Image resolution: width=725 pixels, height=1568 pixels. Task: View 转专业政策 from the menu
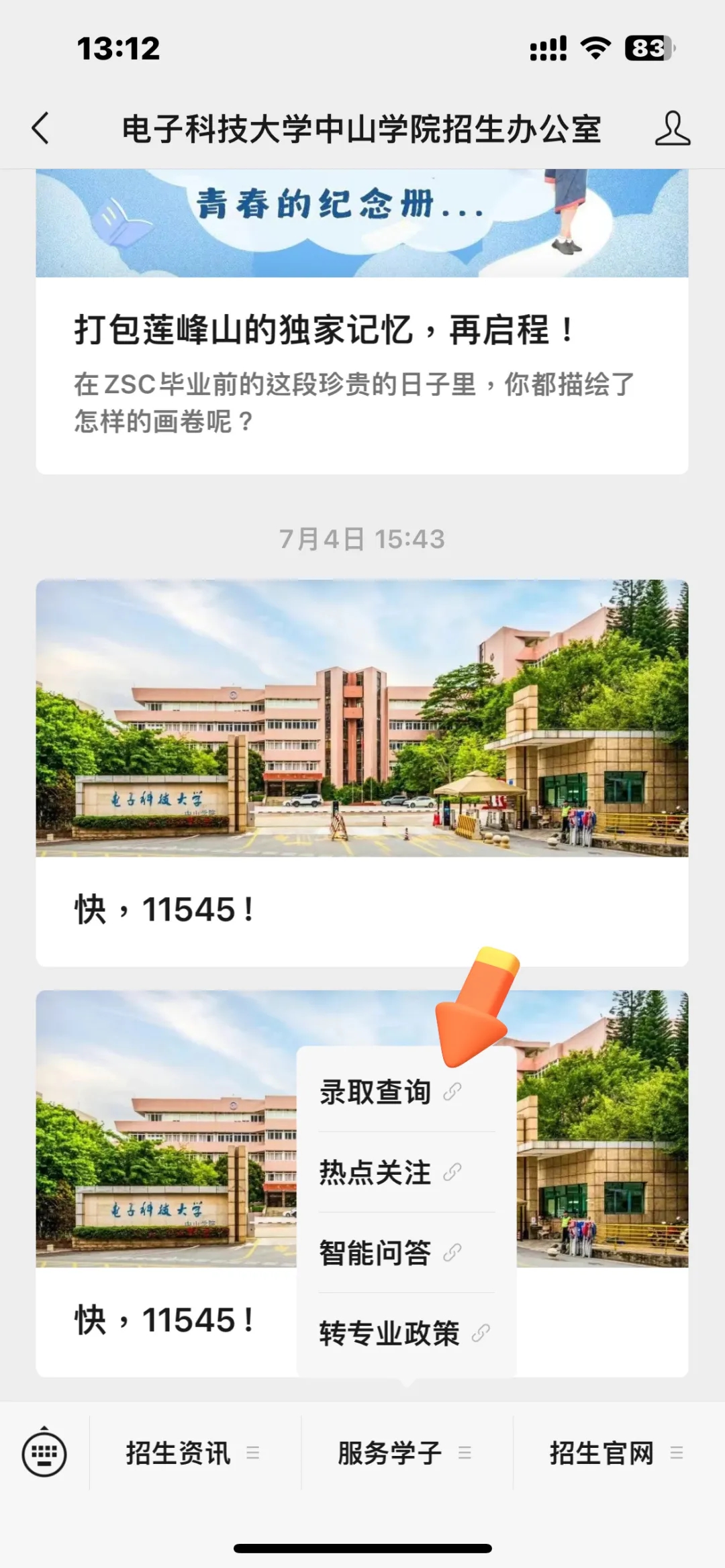tap(403, 1333)
